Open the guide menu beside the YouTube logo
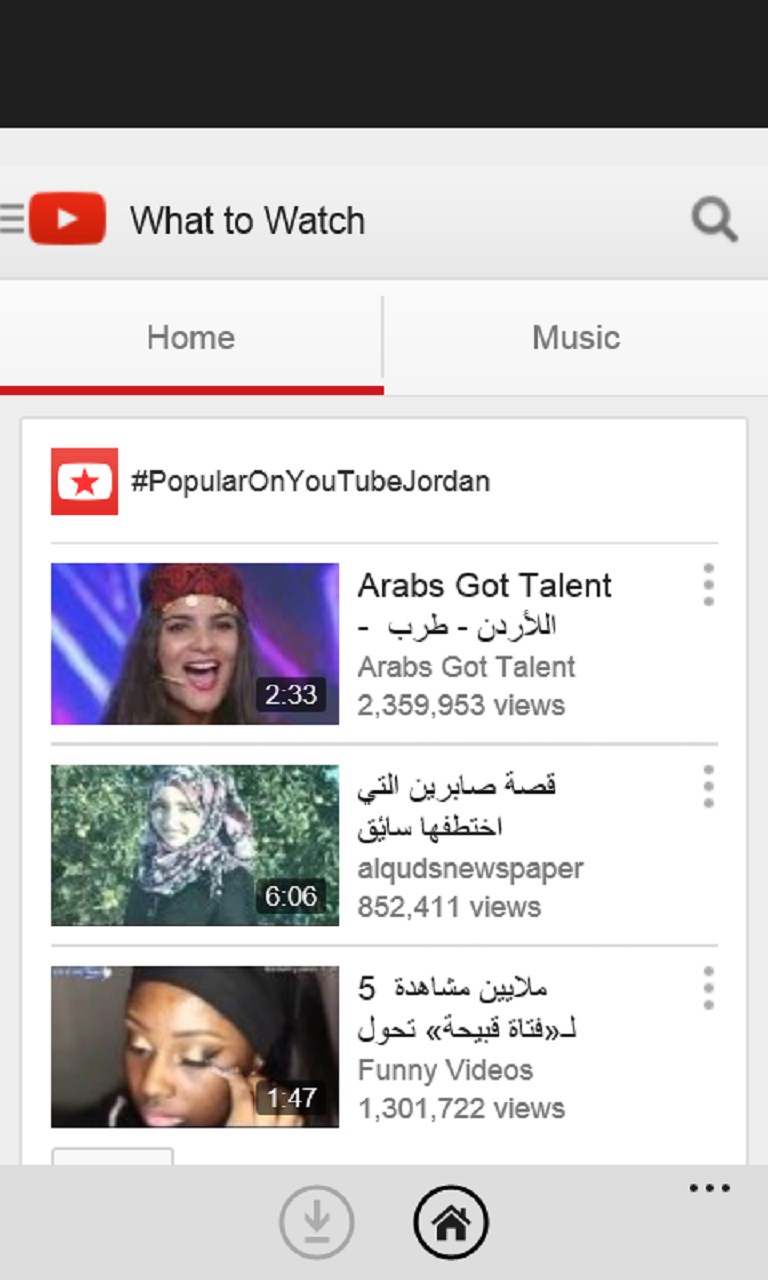768x1280 pixels. [x=12, y=218]
